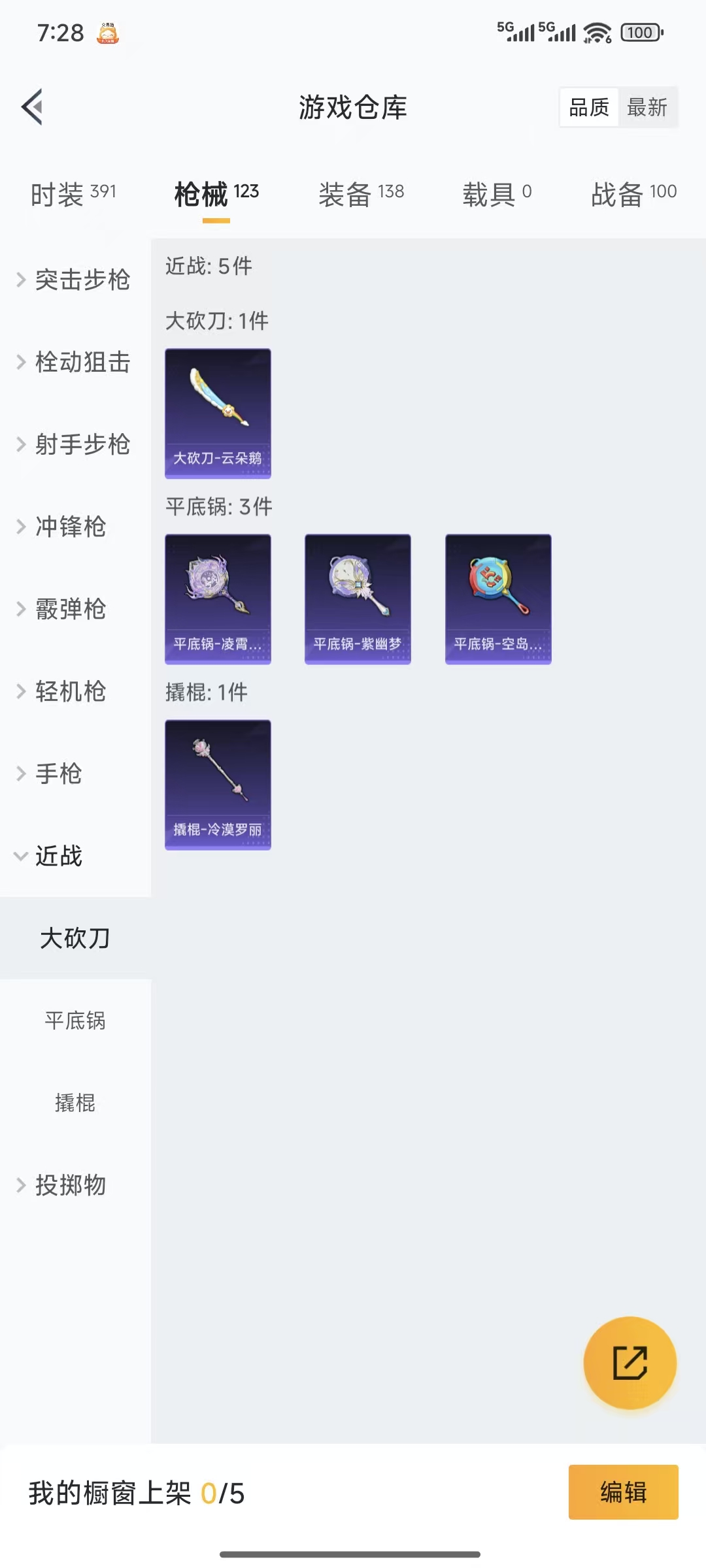Image resolution: width=706 pixels, height=1568 pixels.
Task: Select the 大砍刀 sidebar filter
Action: coord(75,938)
